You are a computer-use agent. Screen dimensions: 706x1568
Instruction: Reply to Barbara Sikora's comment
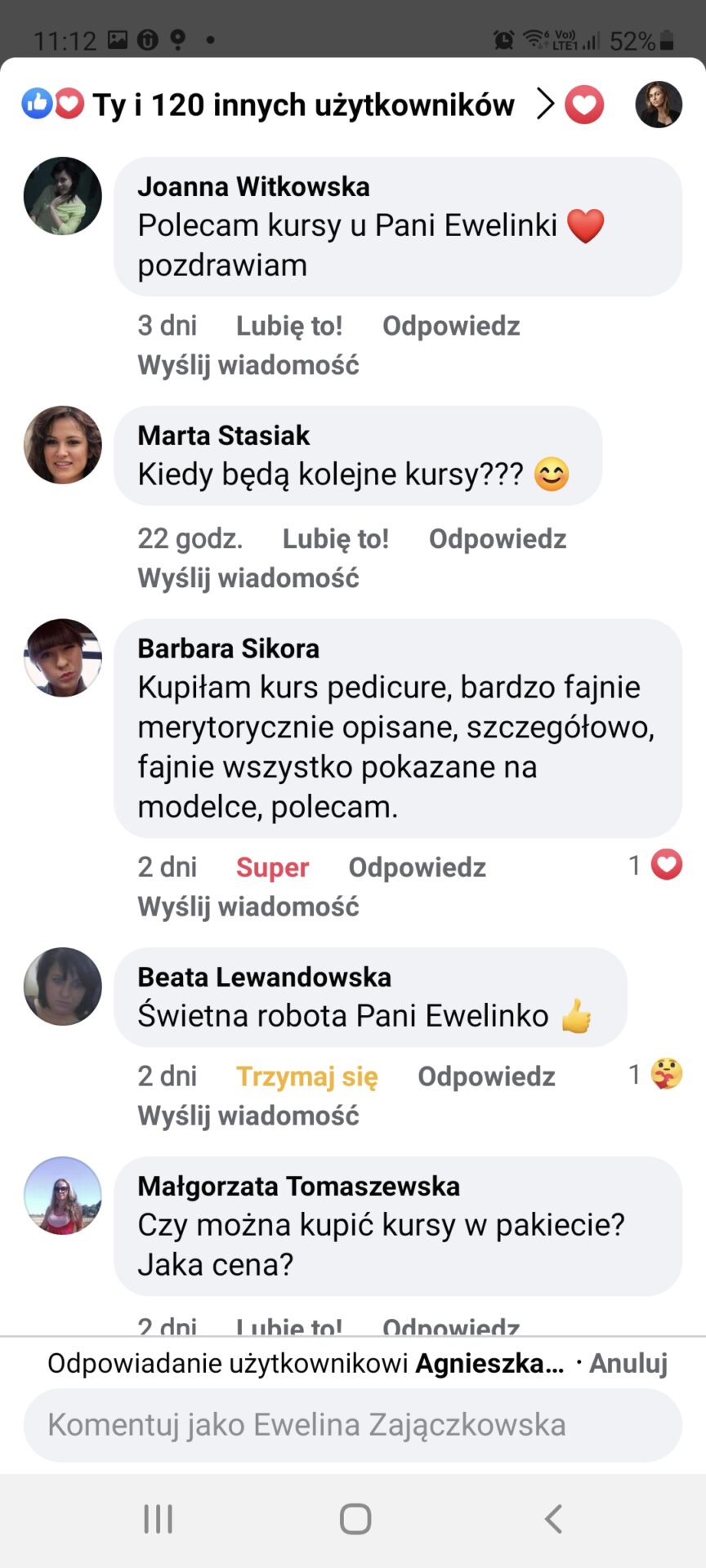tap(417, 867)
